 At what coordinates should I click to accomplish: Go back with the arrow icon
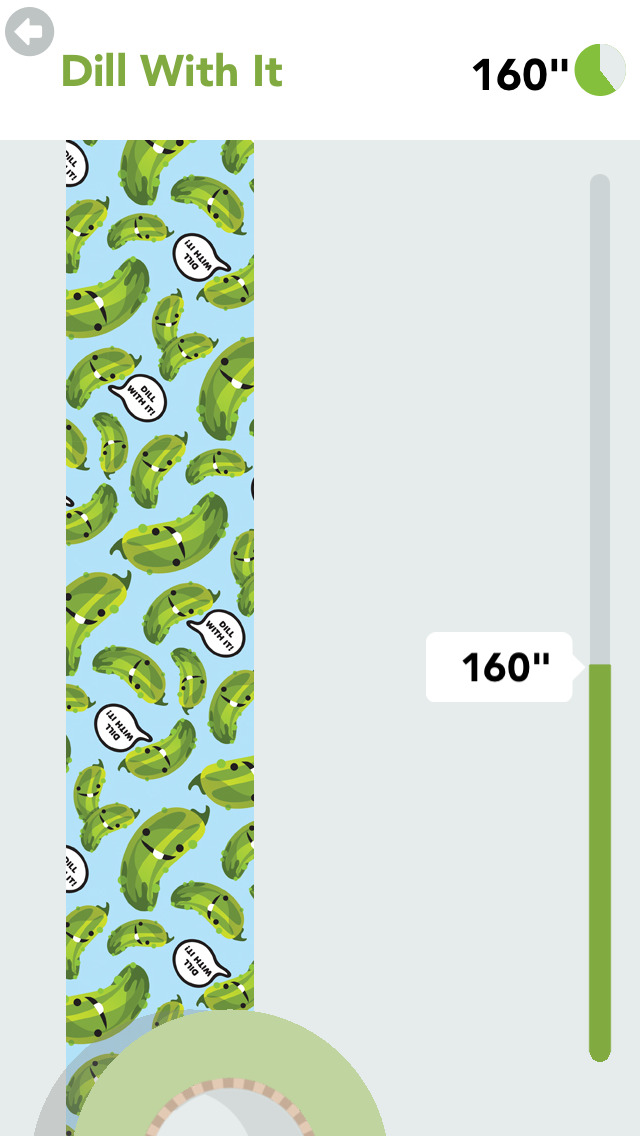click(29, 32)
